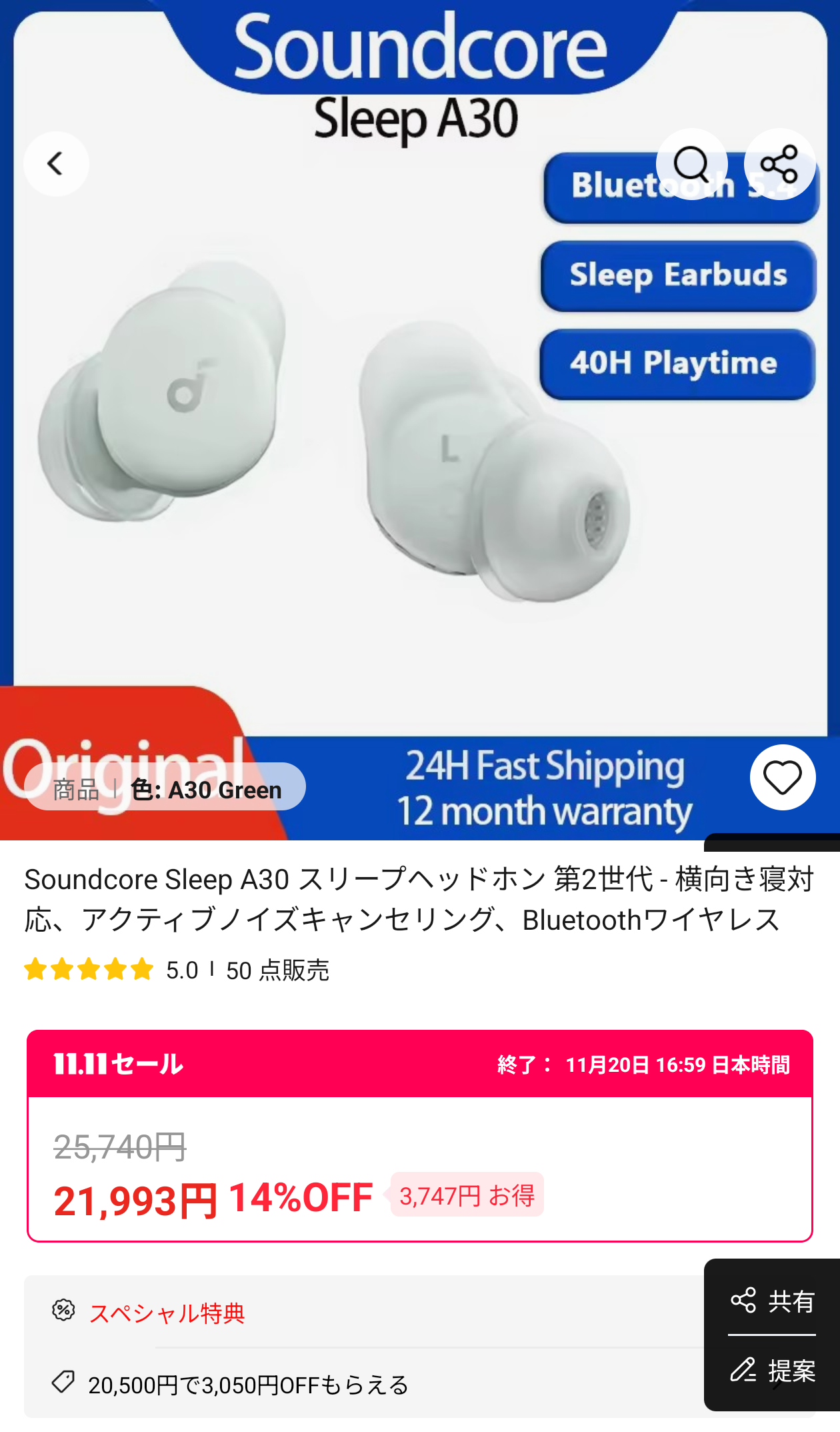
Task: Add product to wishlist with heart icon
Action: point(783,778)
